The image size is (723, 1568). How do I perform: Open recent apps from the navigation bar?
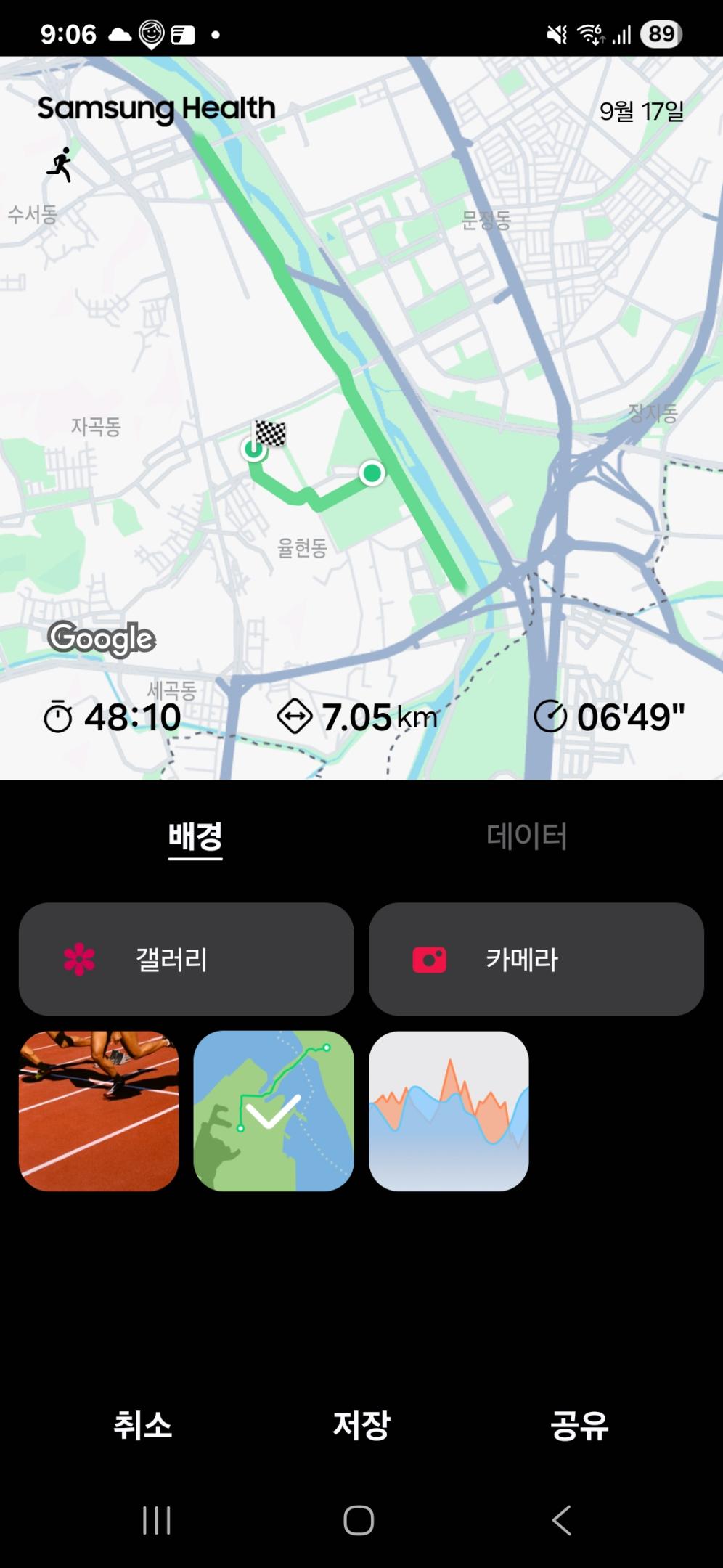[157, 1520]
